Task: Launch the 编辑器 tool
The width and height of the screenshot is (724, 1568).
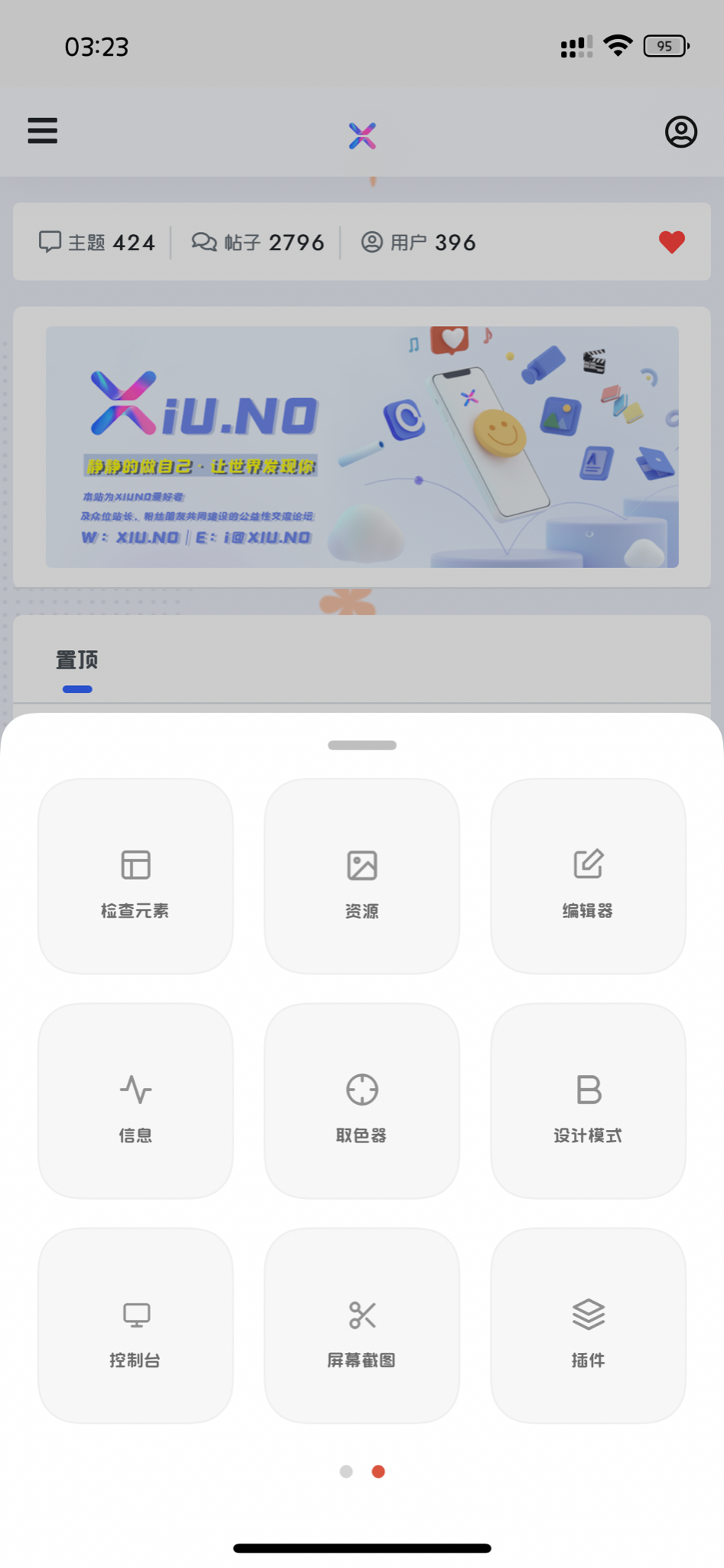Action: (588, 877)
